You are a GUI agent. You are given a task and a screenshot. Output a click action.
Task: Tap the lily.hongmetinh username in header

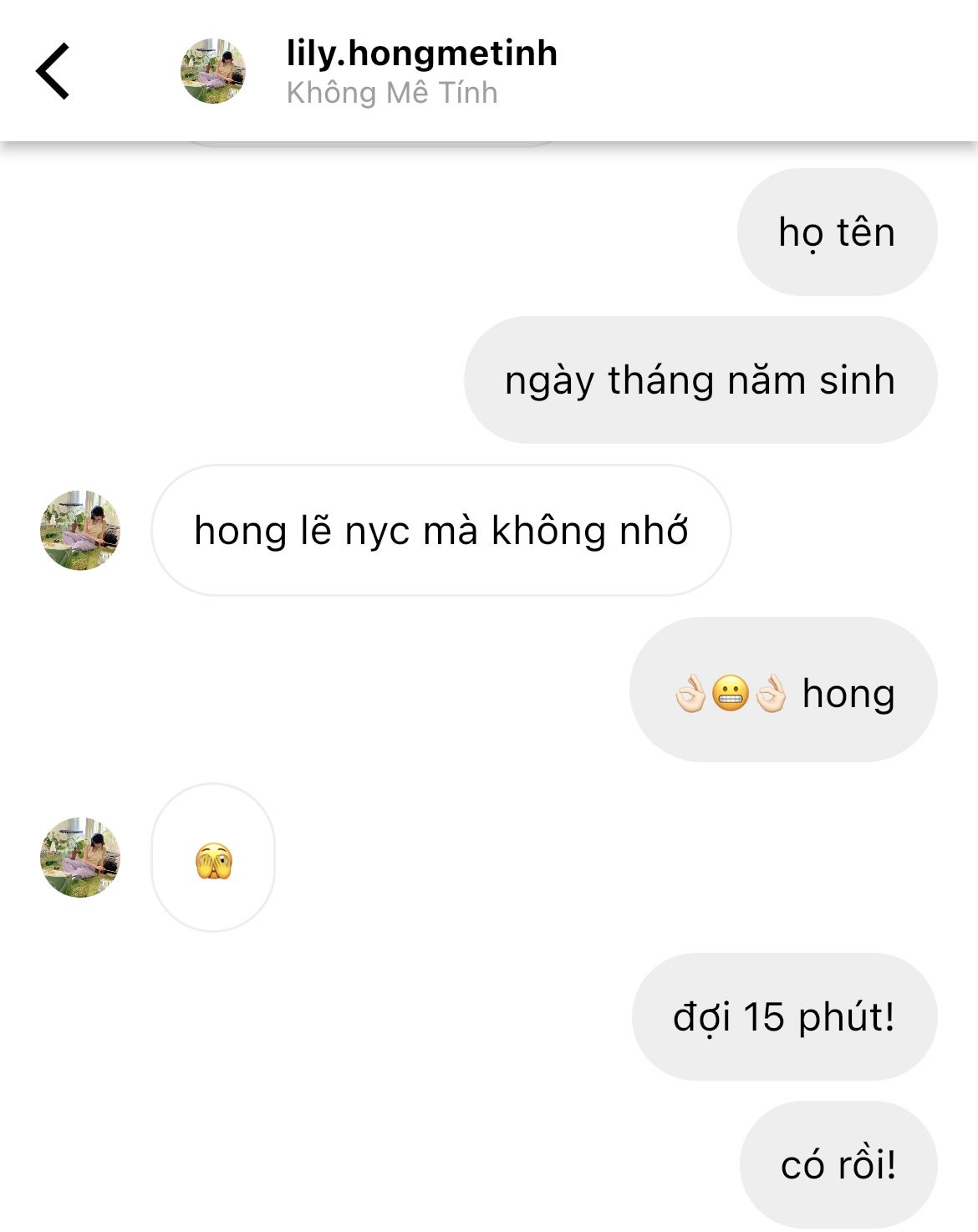421,53
